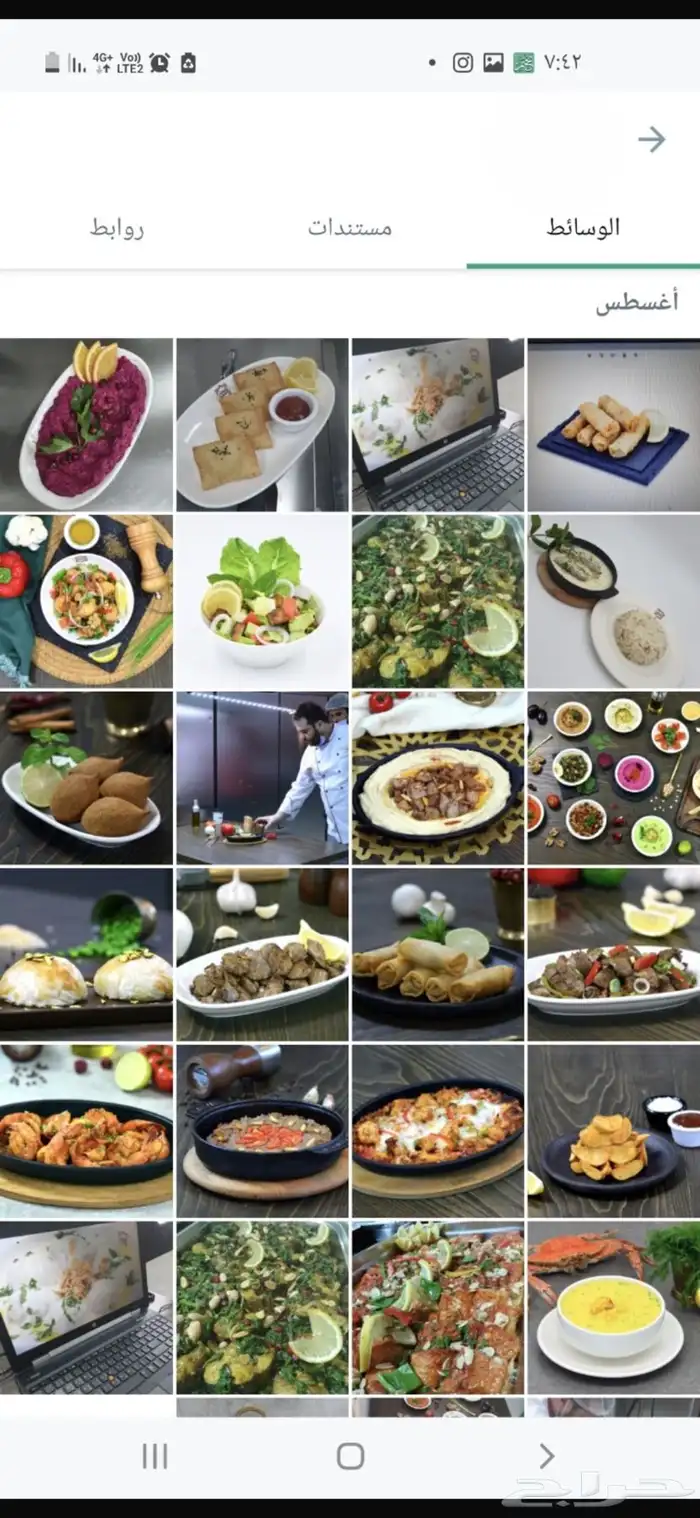Select the الوسائط tab
This screenshot has height=1518, width=700.
[x=583, y=227]
